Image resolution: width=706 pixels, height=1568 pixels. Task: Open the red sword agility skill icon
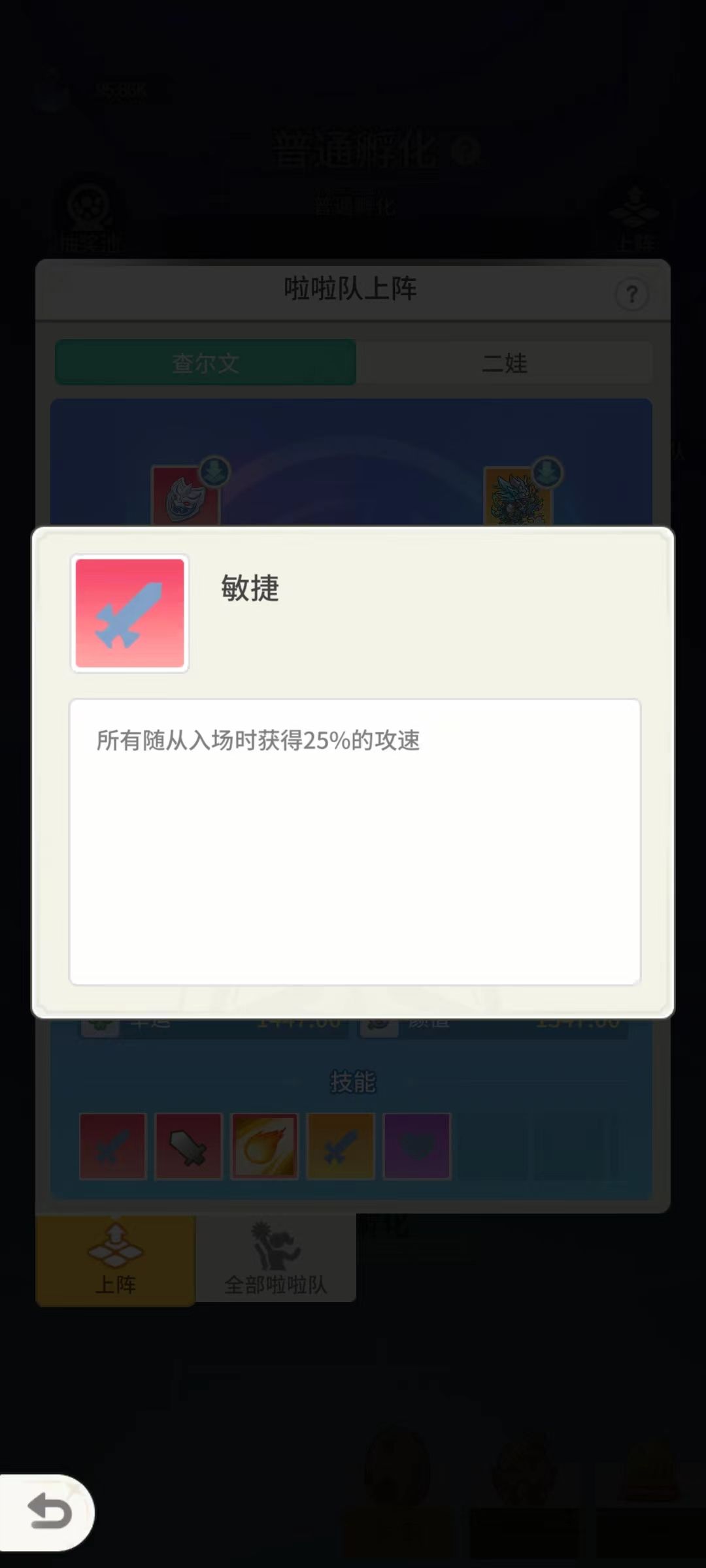(112, 1147)
